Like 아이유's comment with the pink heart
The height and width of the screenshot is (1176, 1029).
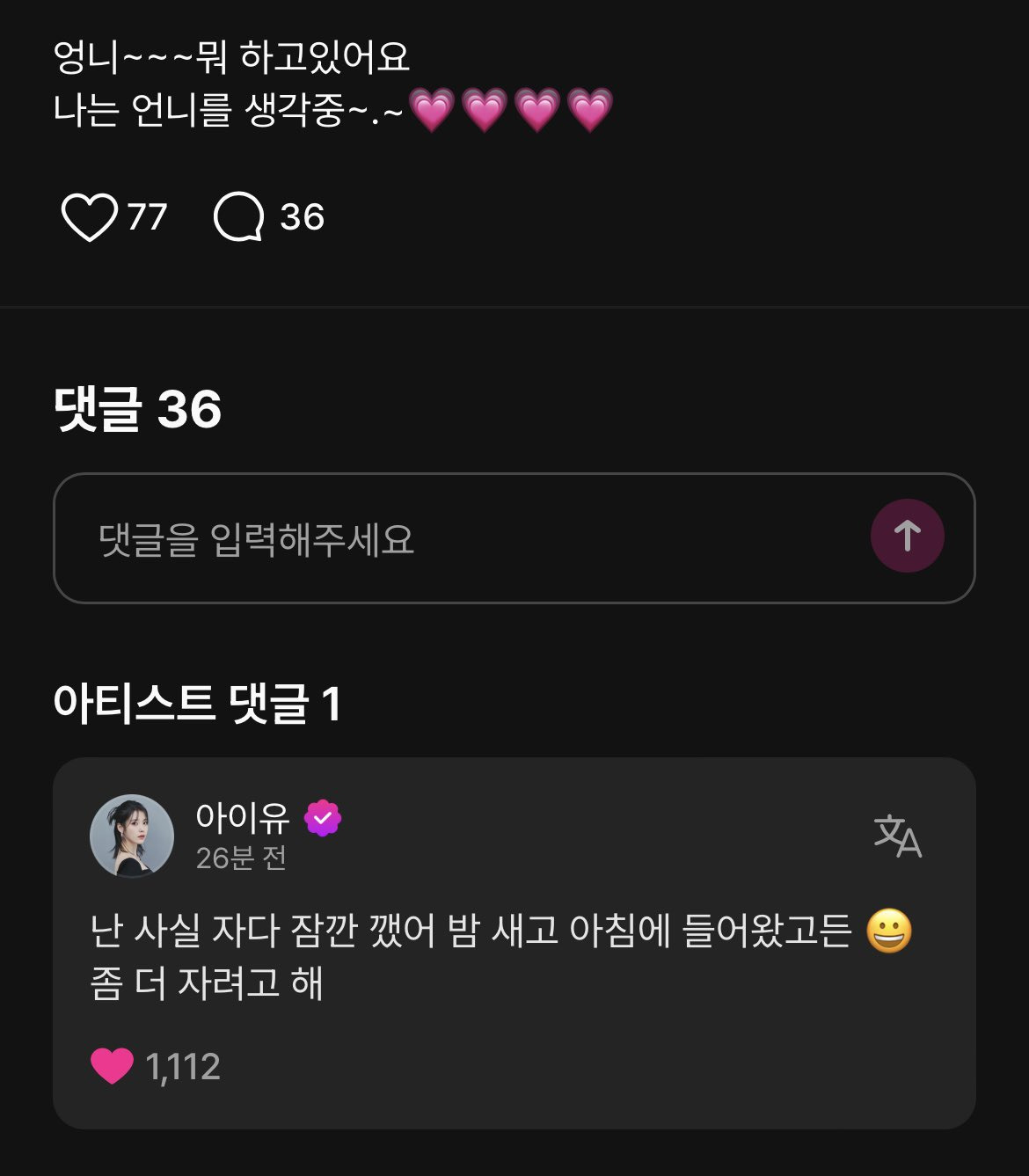(112, 1066)
